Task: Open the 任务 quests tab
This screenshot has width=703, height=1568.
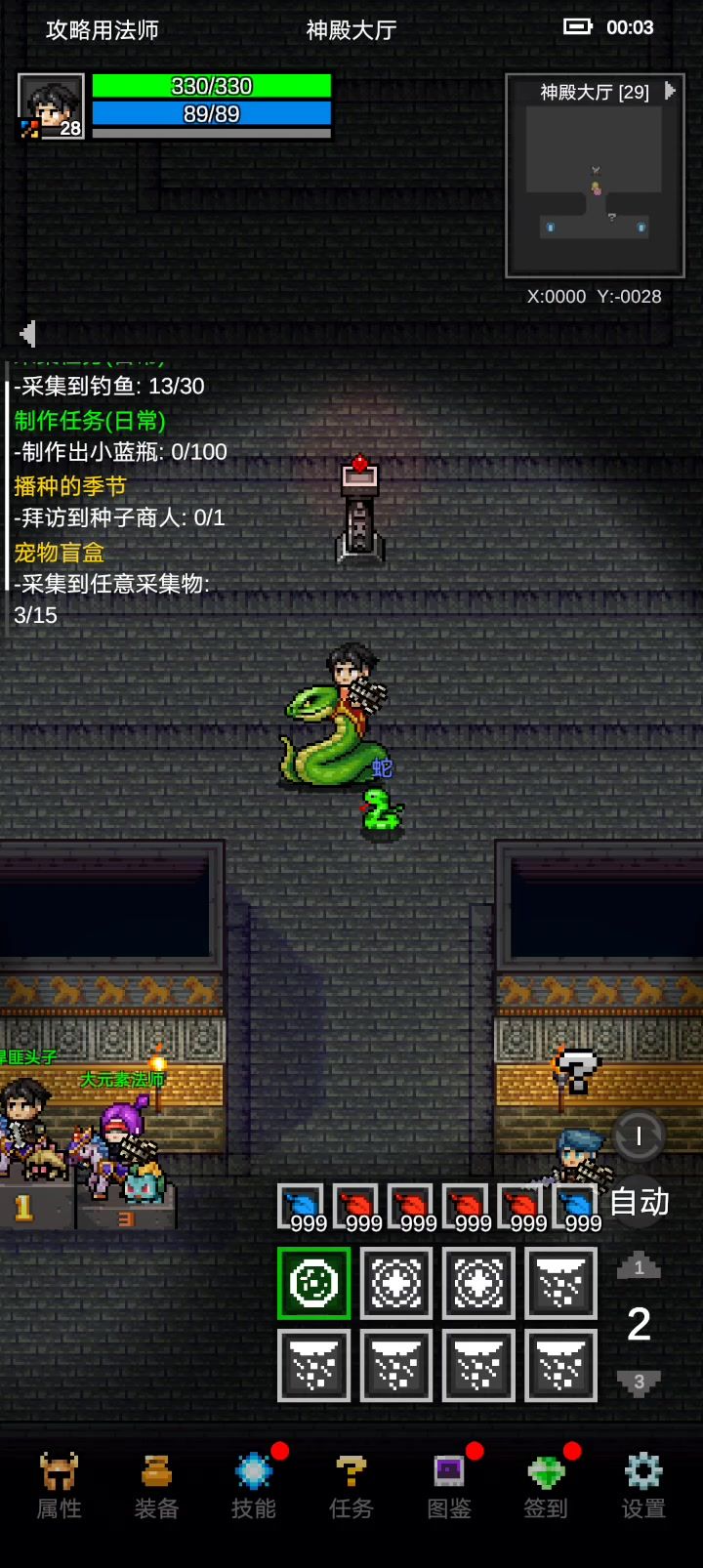Action: click(x=351, y=1486)
